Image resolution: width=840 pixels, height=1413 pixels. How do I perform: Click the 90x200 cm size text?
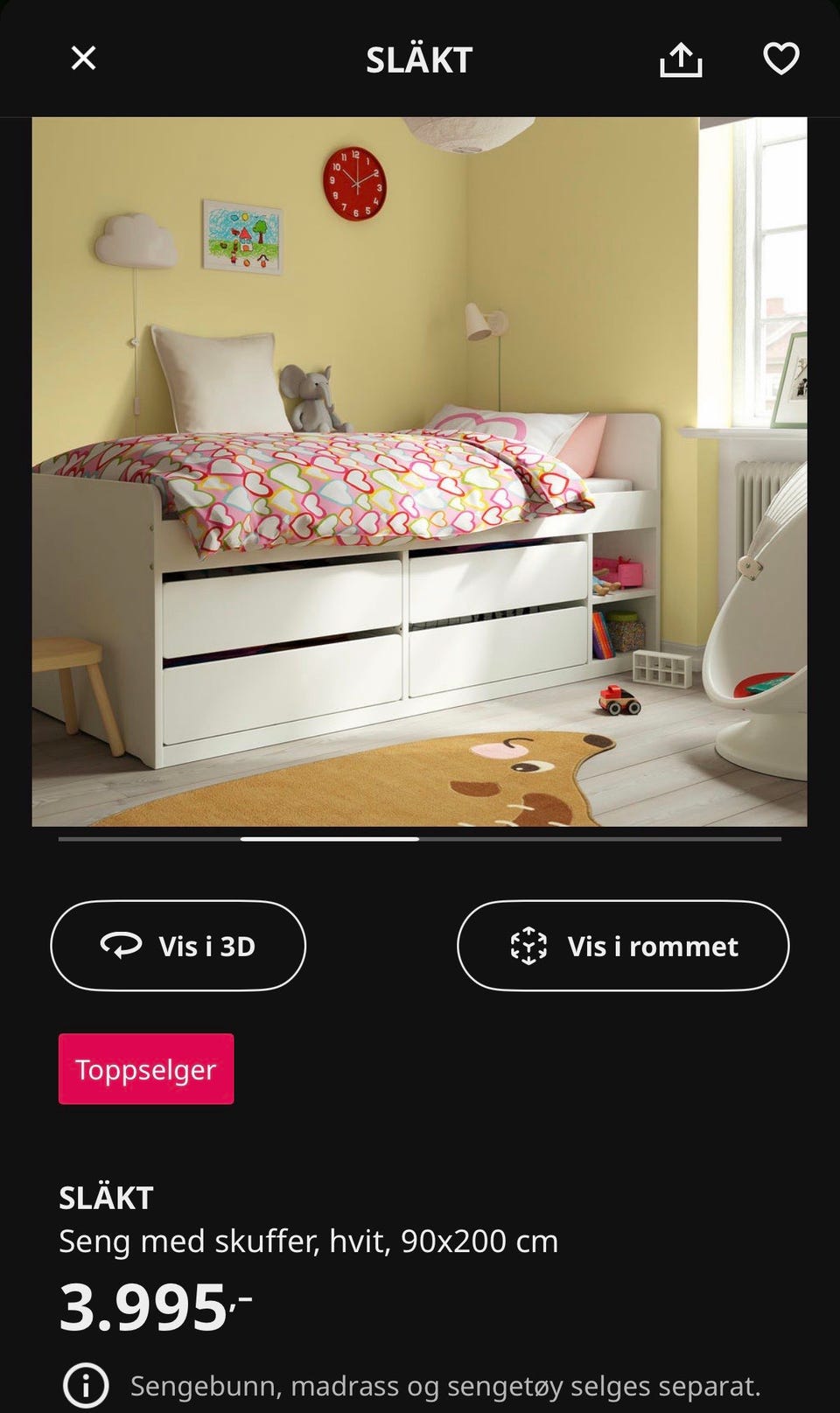coord(482,1240)
